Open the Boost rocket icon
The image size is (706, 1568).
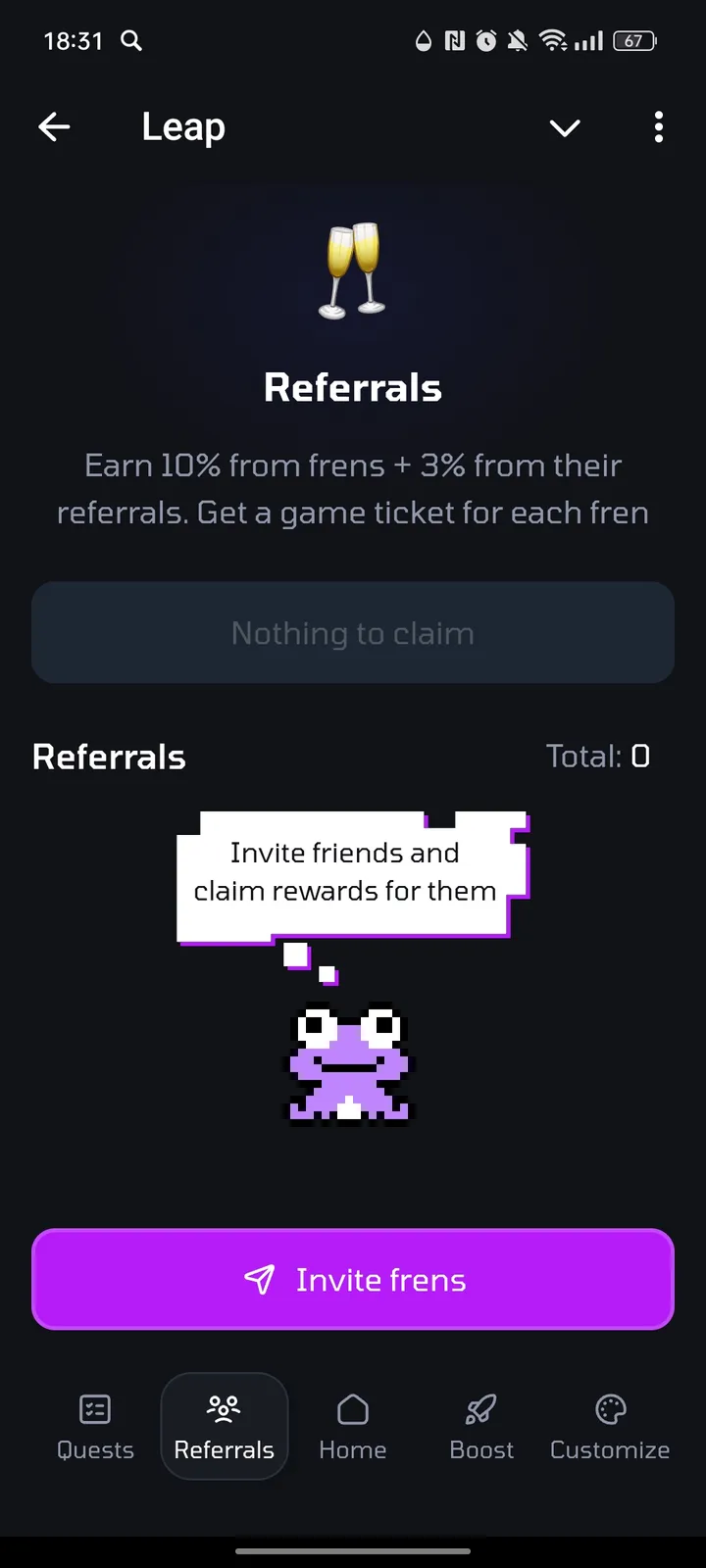coord(480,1408)
